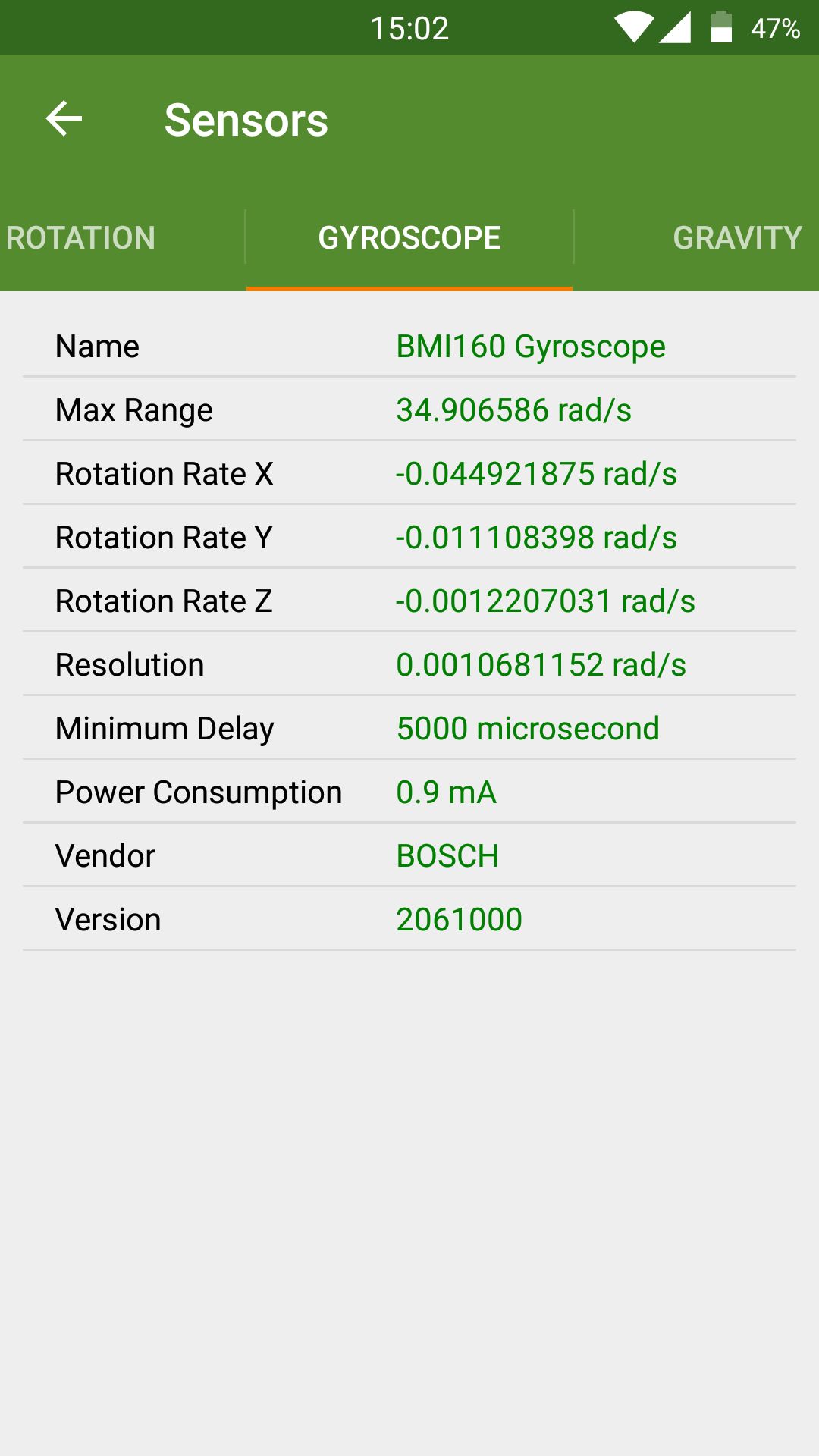Open the Gravity tab
The height and width of the screenshot is (1456, 819).
click(x=736, y=238)
